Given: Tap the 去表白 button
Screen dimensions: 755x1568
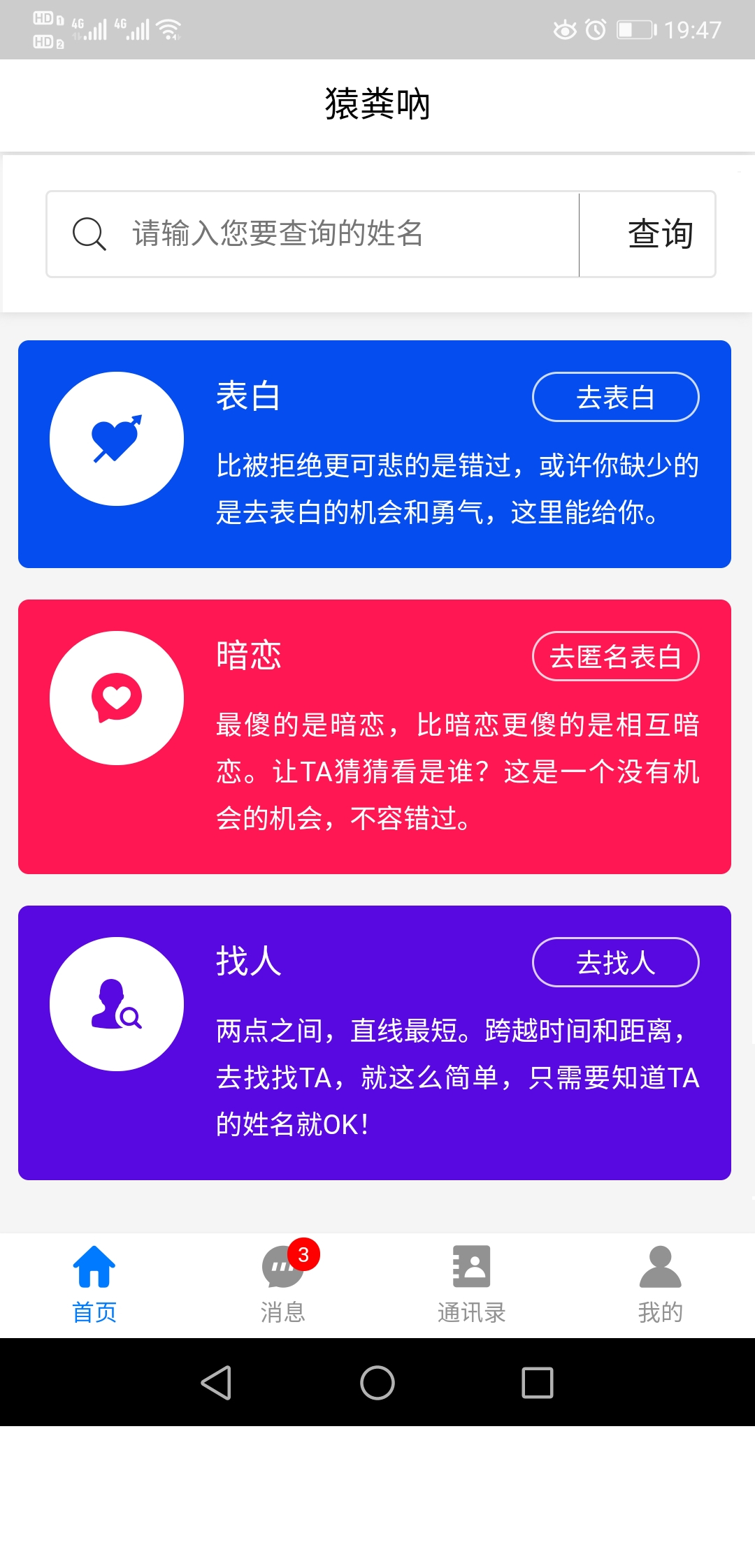Looking at the screenshot, I should [616, 397].
